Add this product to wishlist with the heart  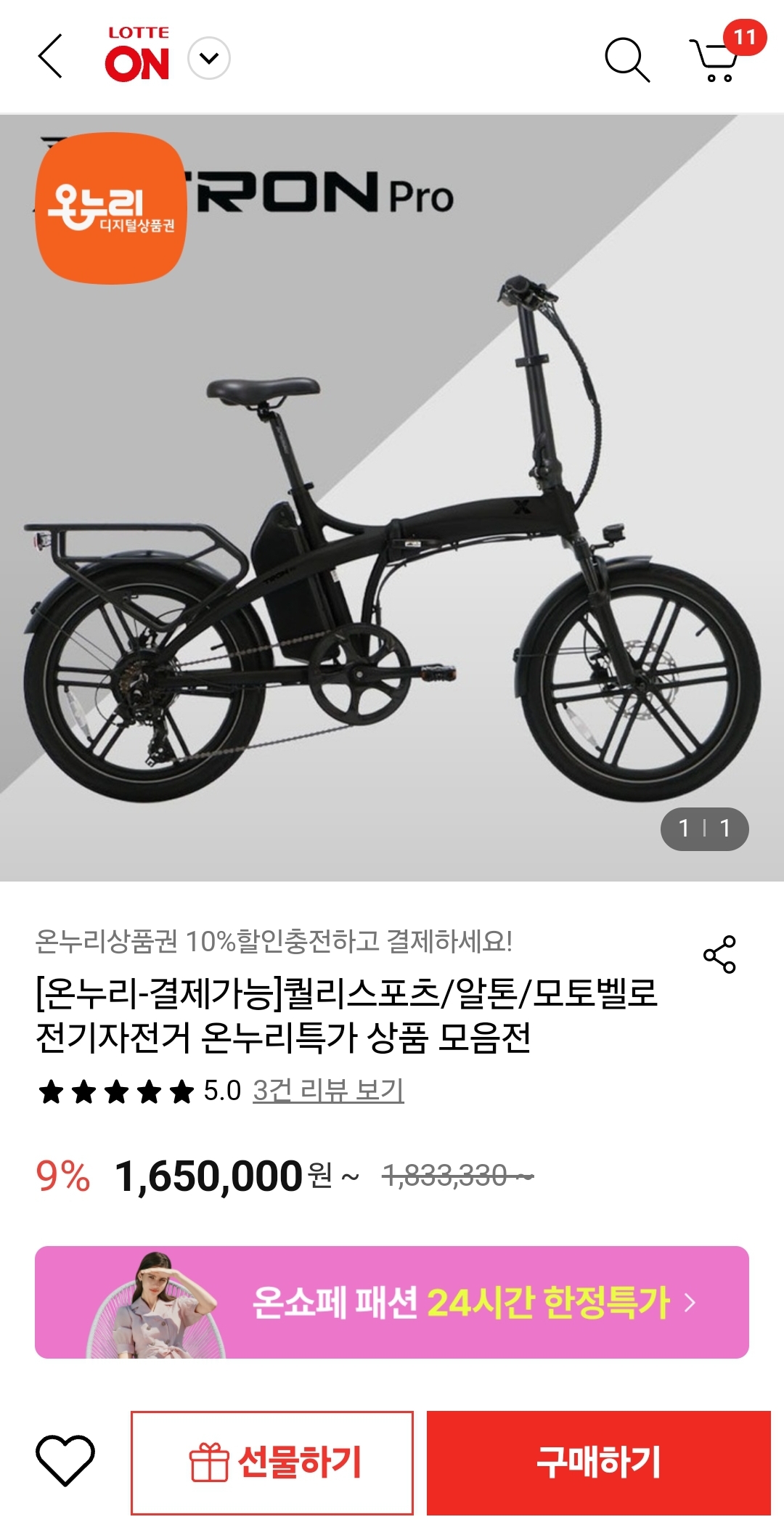[65, 1460]
